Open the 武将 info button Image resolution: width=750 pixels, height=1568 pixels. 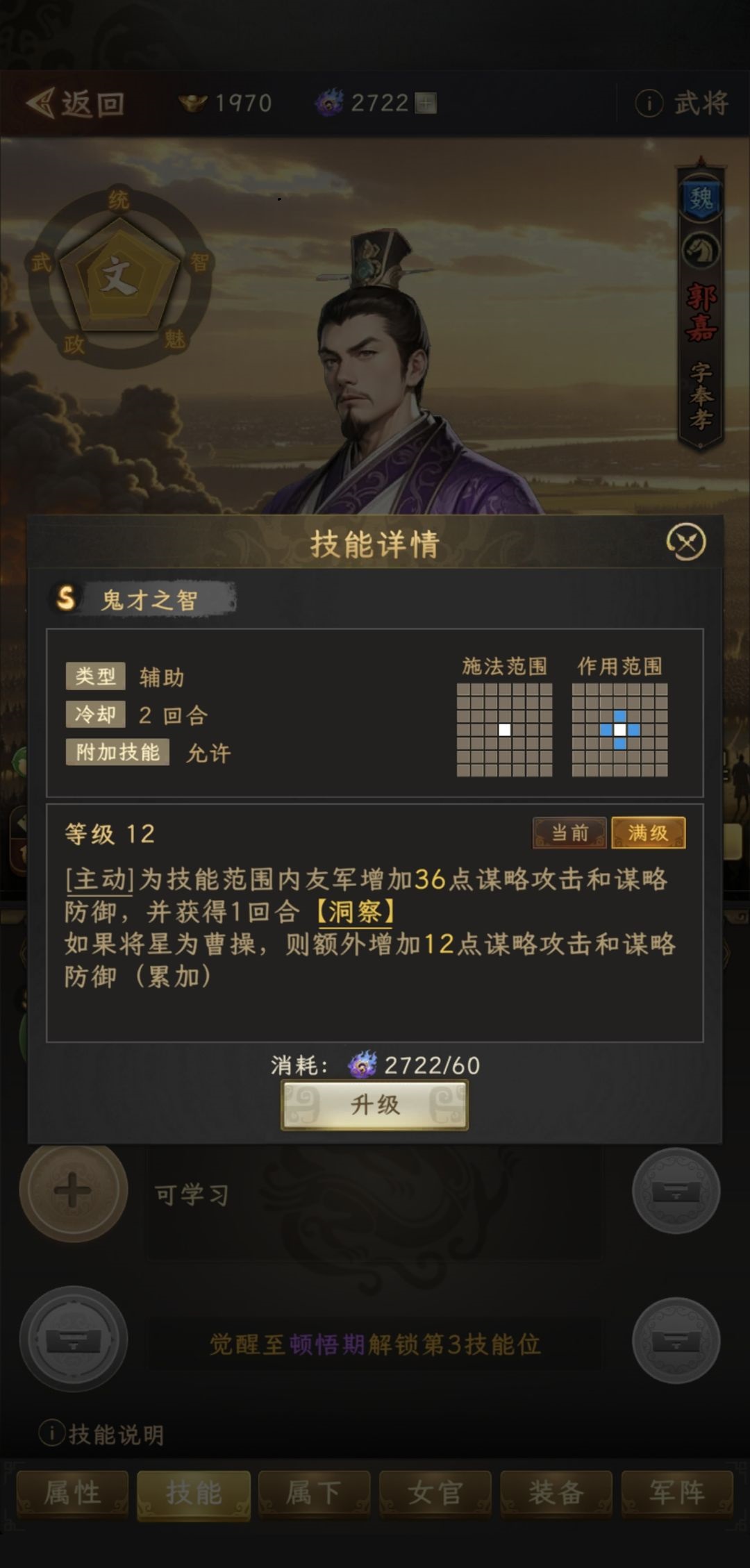click(x=682, y=103)
